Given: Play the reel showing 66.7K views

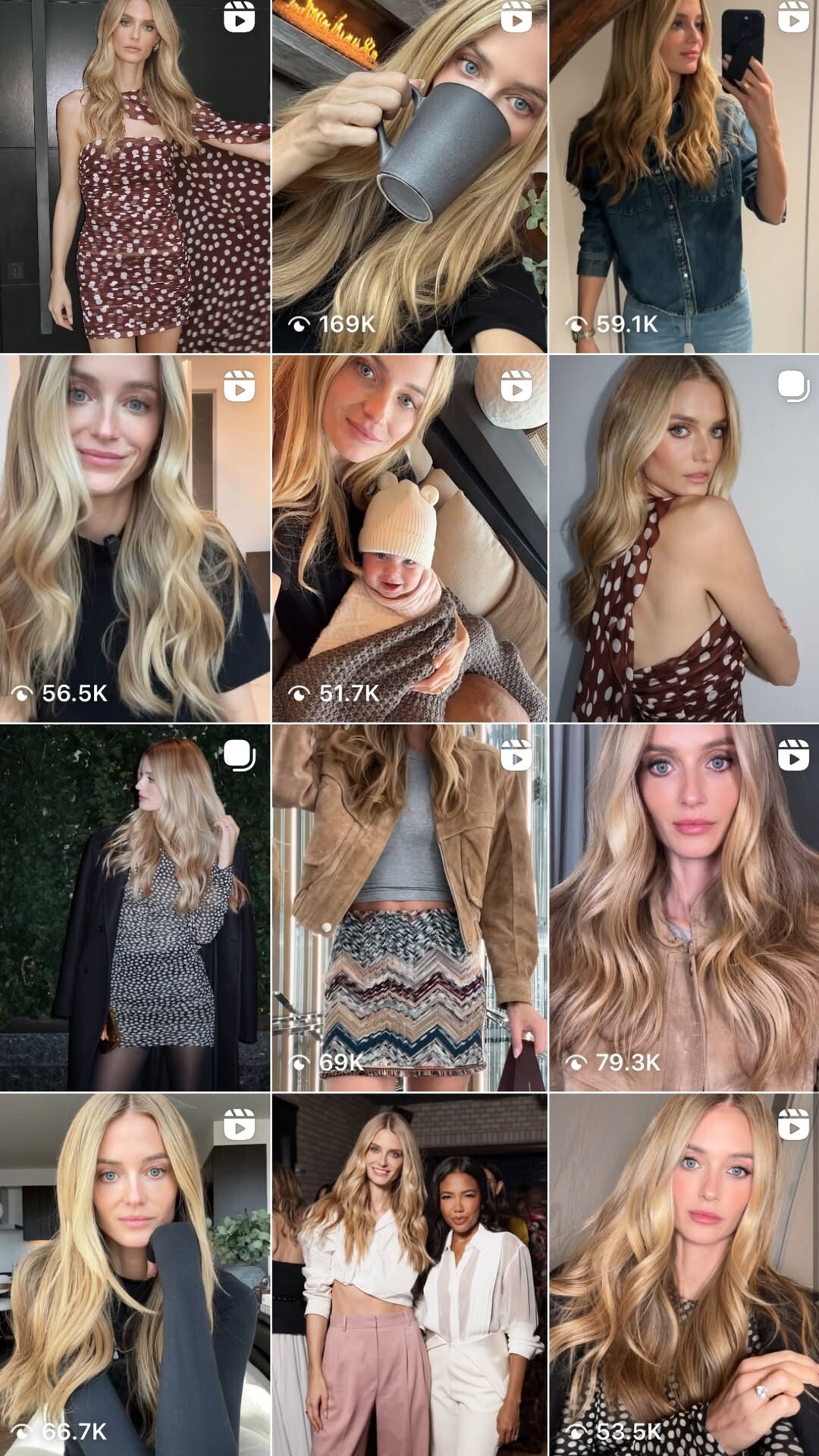Looking at the screenshot, I should coord(135,1274).
